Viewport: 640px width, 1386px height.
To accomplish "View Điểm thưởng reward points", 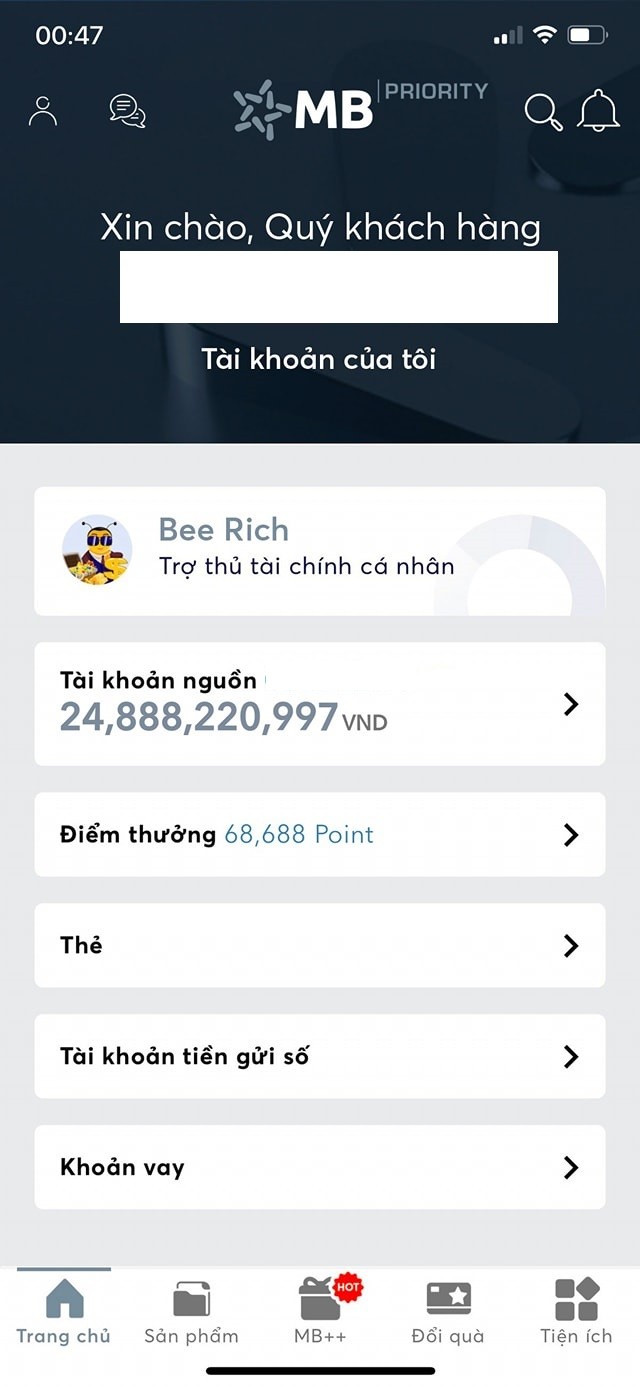I will pyautogui.click(x=319, y=835).
